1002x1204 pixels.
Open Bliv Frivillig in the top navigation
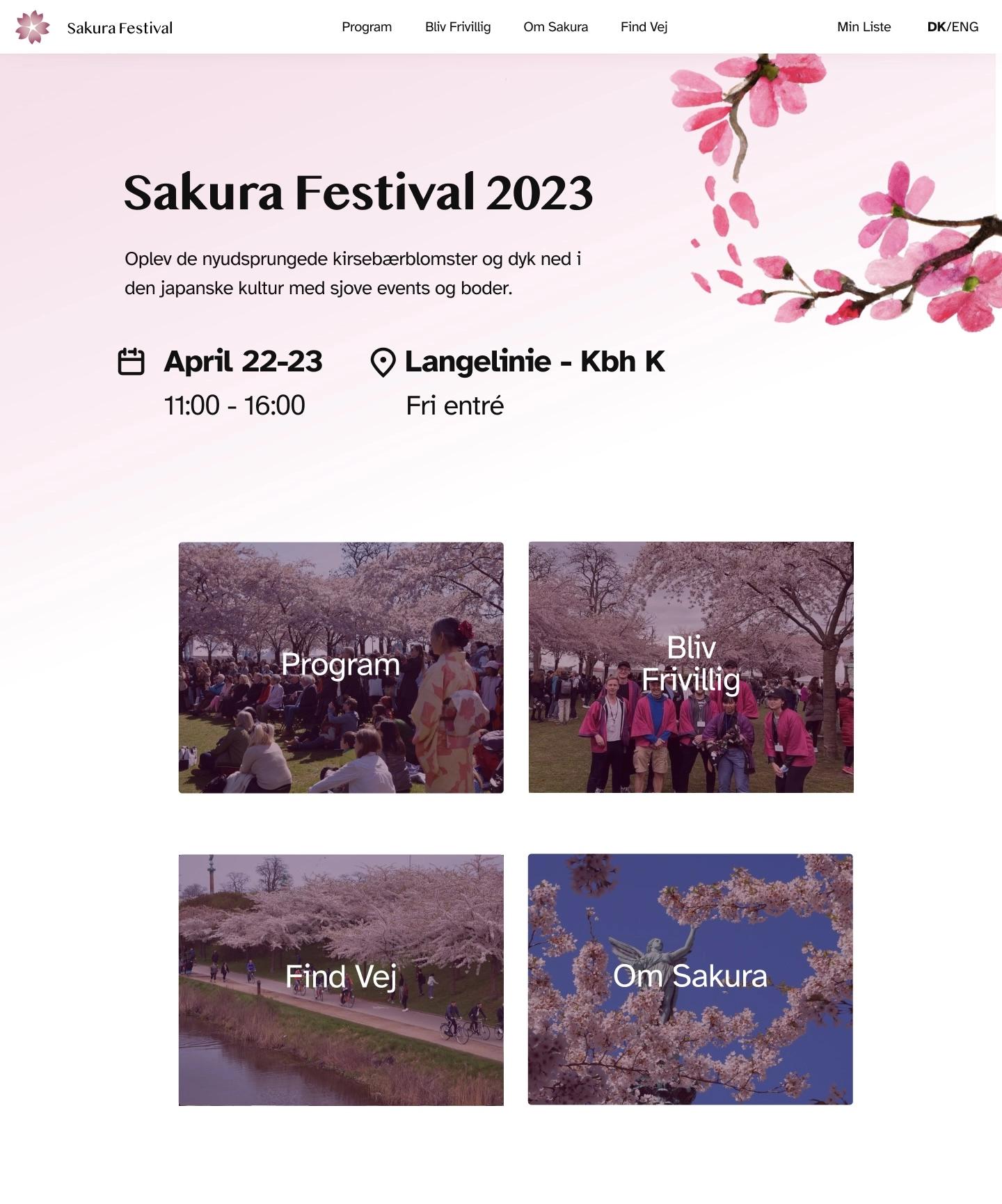457,27
